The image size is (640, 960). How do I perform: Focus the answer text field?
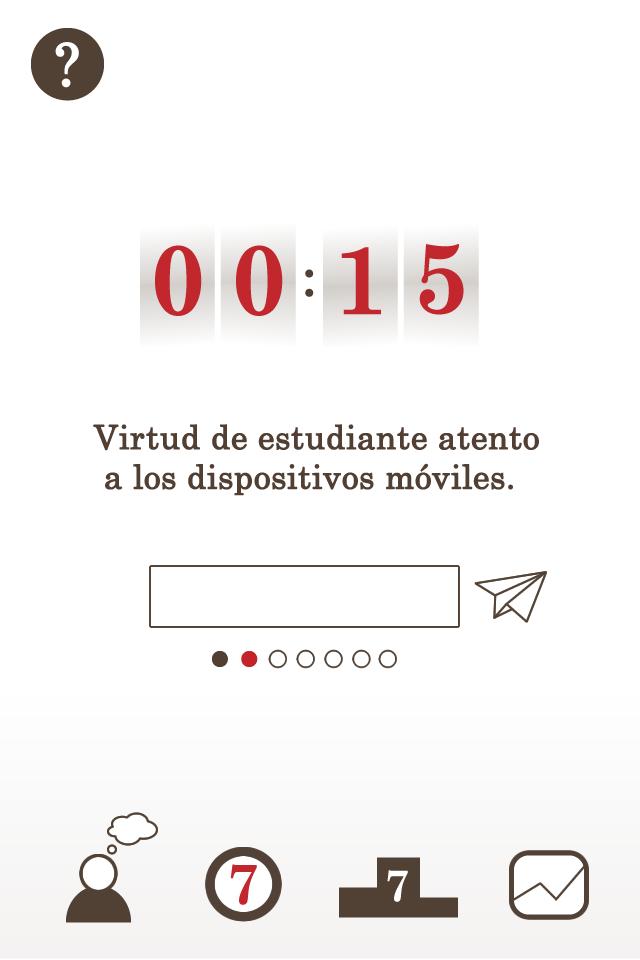304,596
